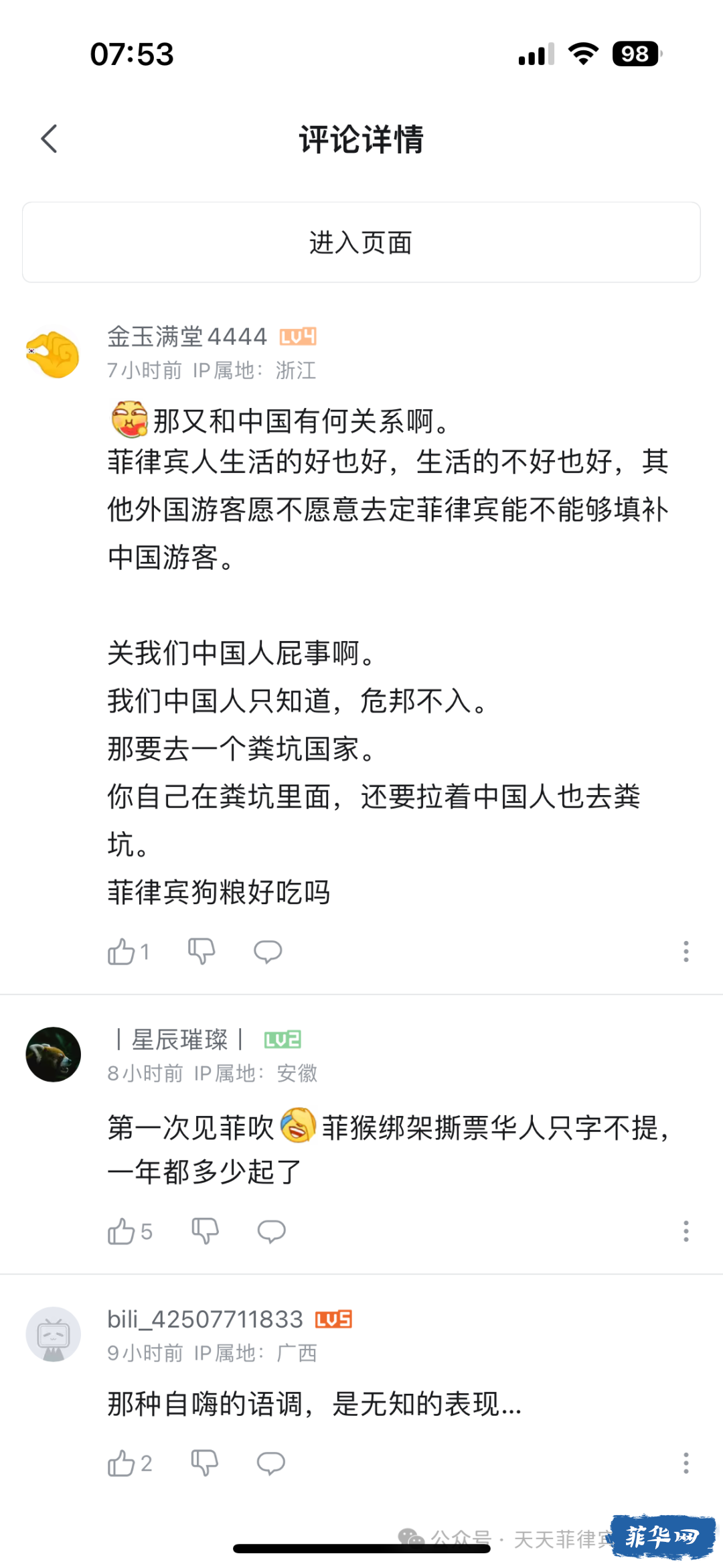Open 金玉满堂4444's profile avatar
Screen dimensions: 723x1568
[x=53, y=354]
